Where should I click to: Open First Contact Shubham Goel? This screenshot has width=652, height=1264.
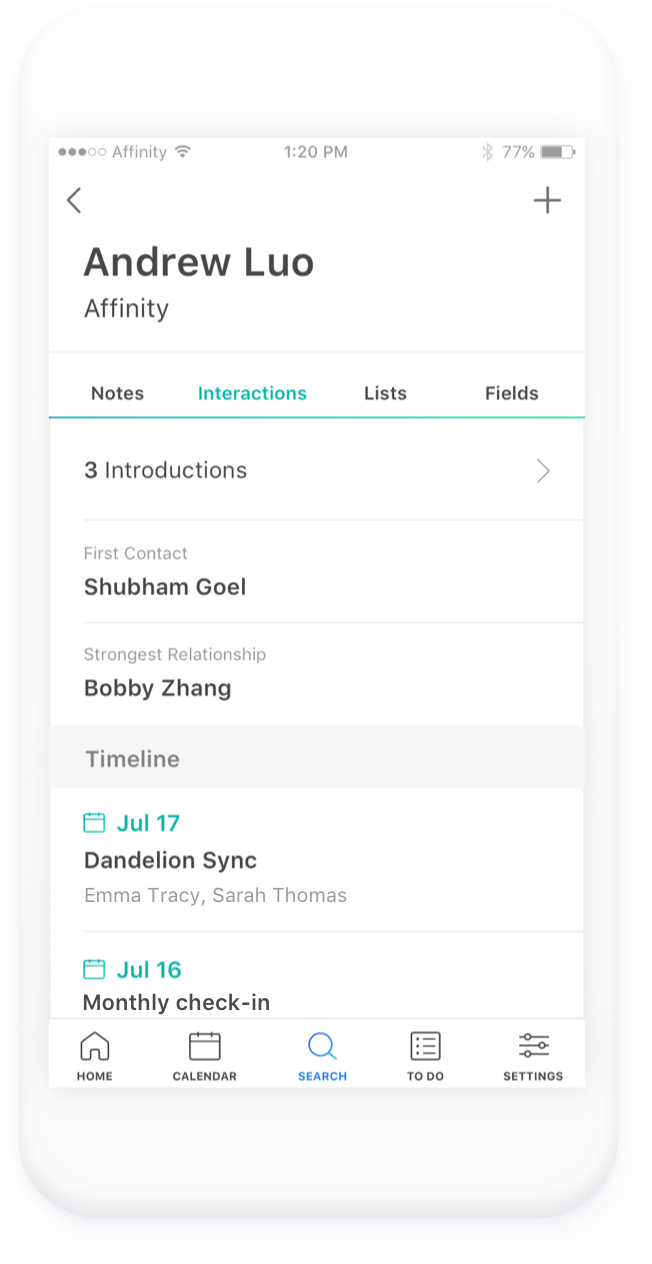point(317,572)
